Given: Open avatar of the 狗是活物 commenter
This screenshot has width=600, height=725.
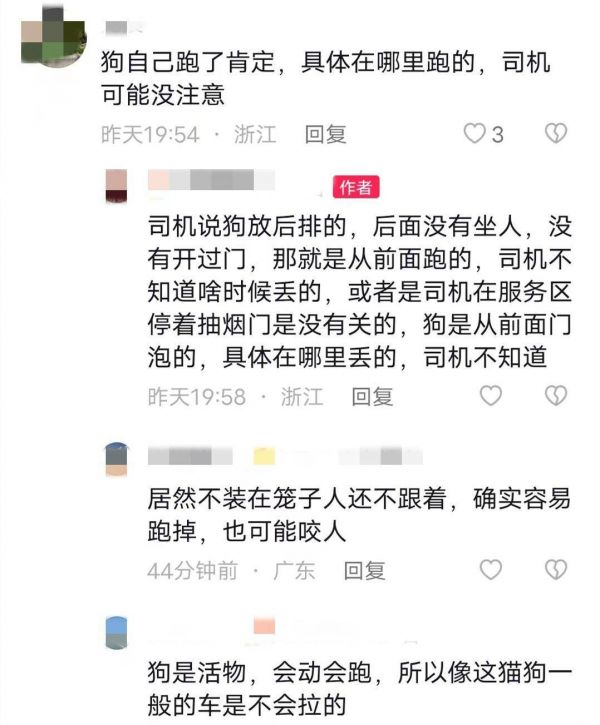Looking at the screenshot, I should (118, 631).
